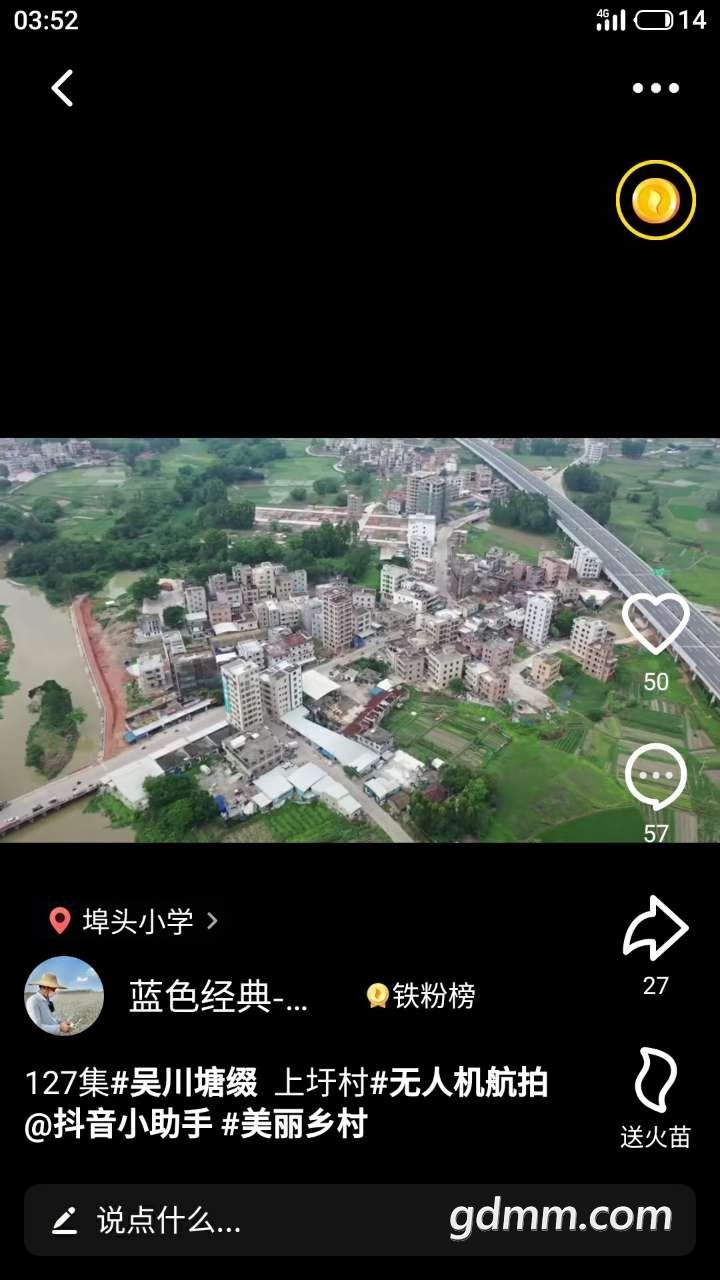Open the @抖音小助手 mention
This screenshot has width=720, height=1280.
(118, 1125)
